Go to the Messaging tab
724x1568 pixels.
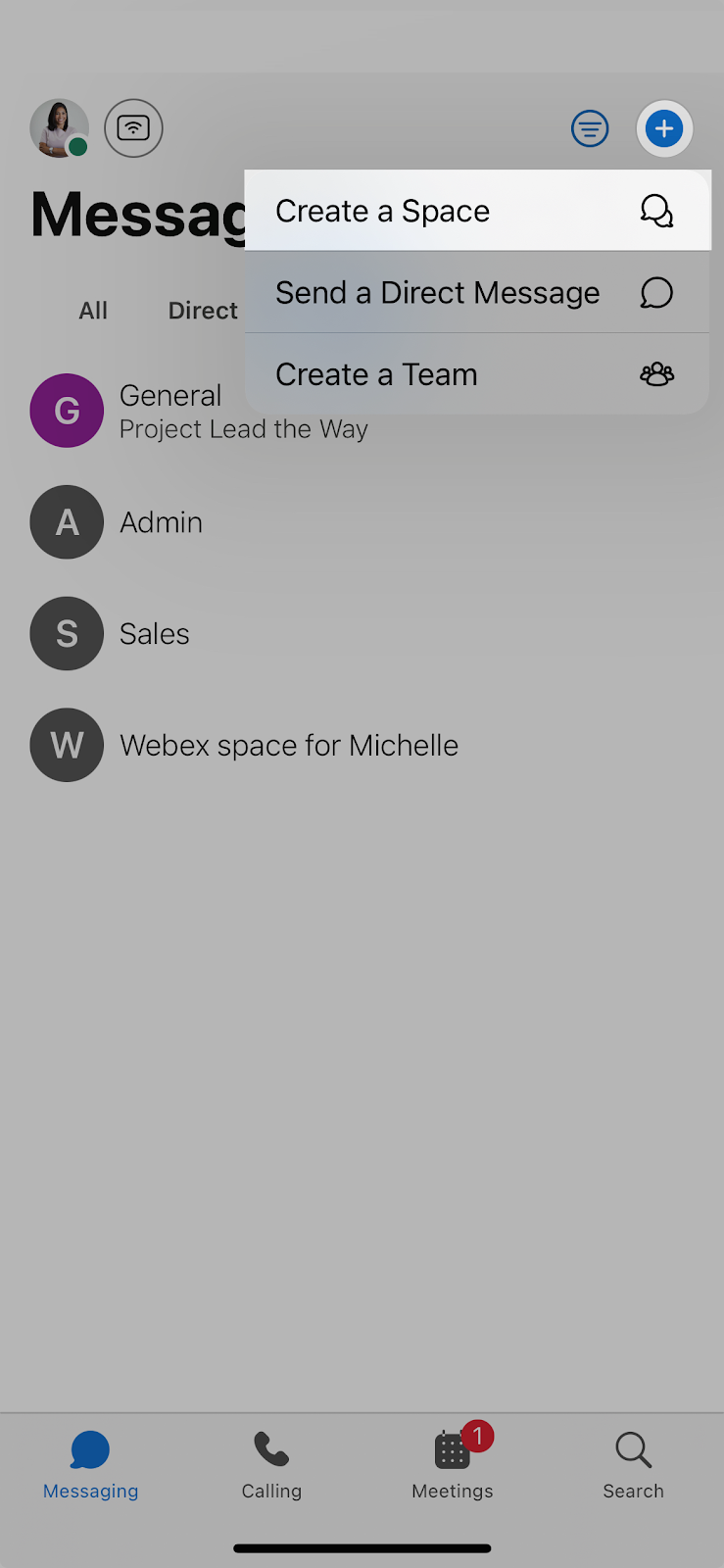point(91,1466)
